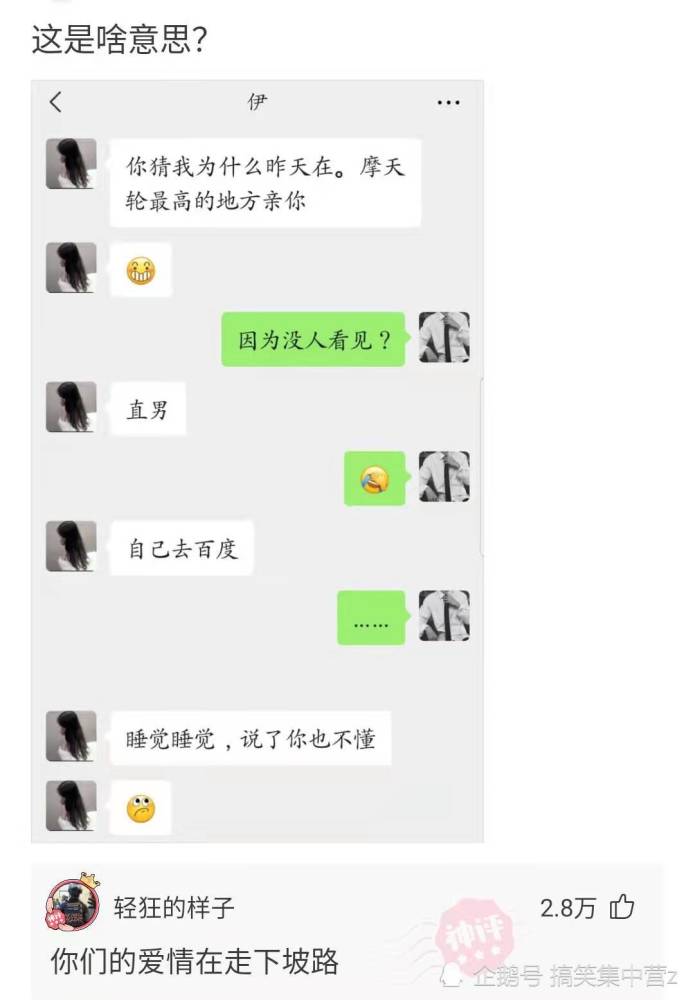693x1000 pixels.
Task: Open 轻狂的样子's profile avatar
Action: point(74,906)
